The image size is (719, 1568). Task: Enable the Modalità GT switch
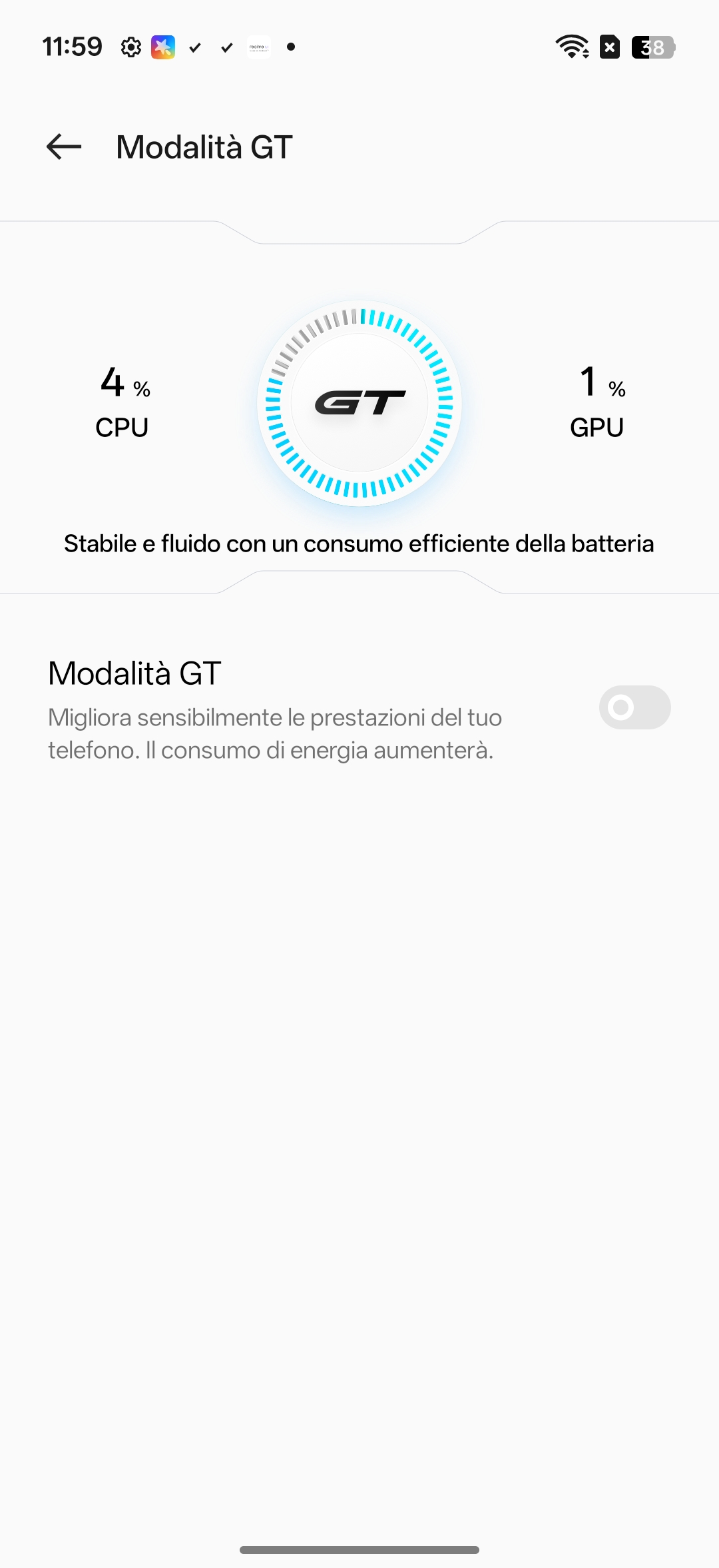pos(634,707)
